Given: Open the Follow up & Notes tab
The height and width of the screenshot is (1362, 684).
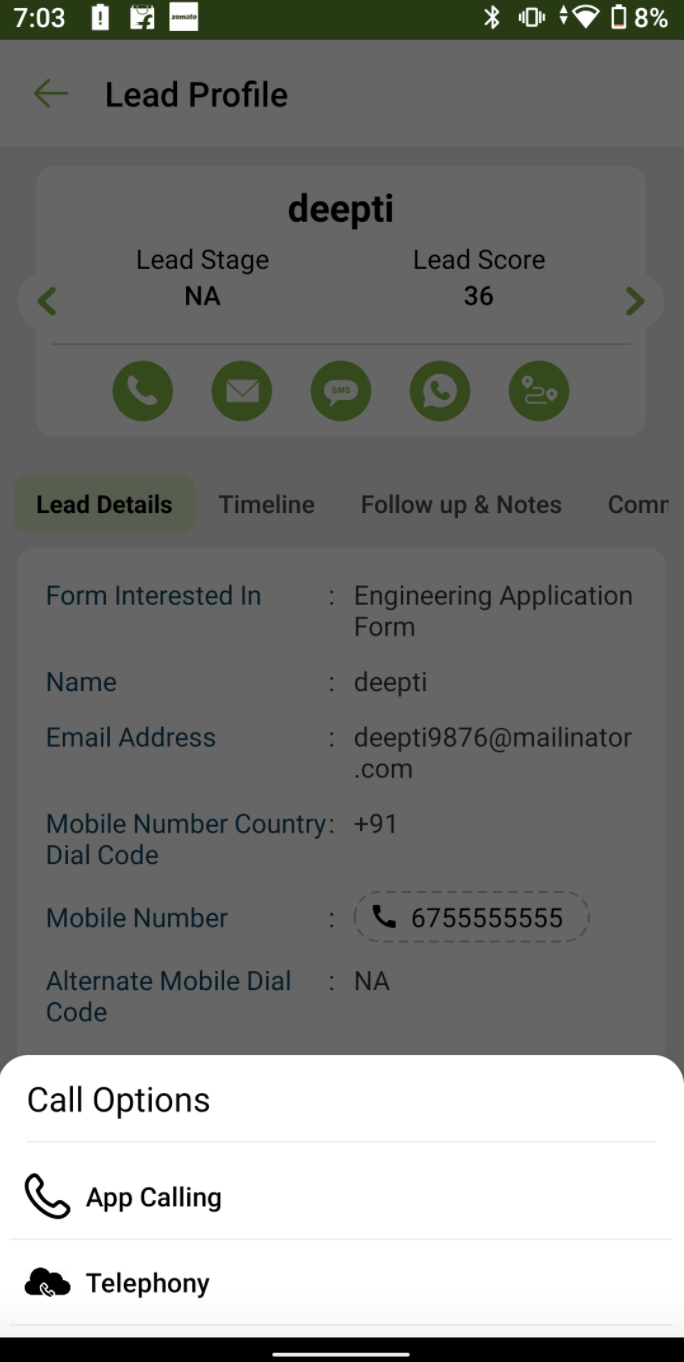Looking at the screenshot, I should 461,505.
